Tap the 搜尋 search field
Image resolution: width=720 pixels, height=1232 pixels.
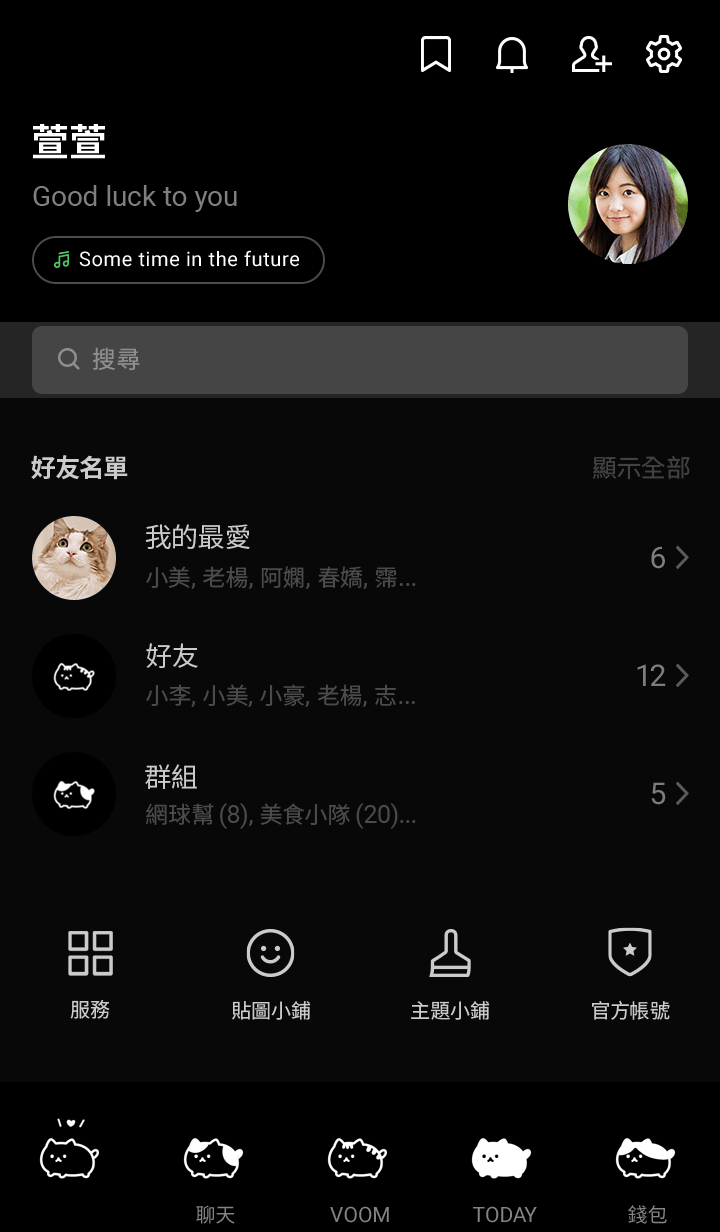pyautogui.click(x=360, y=360)
